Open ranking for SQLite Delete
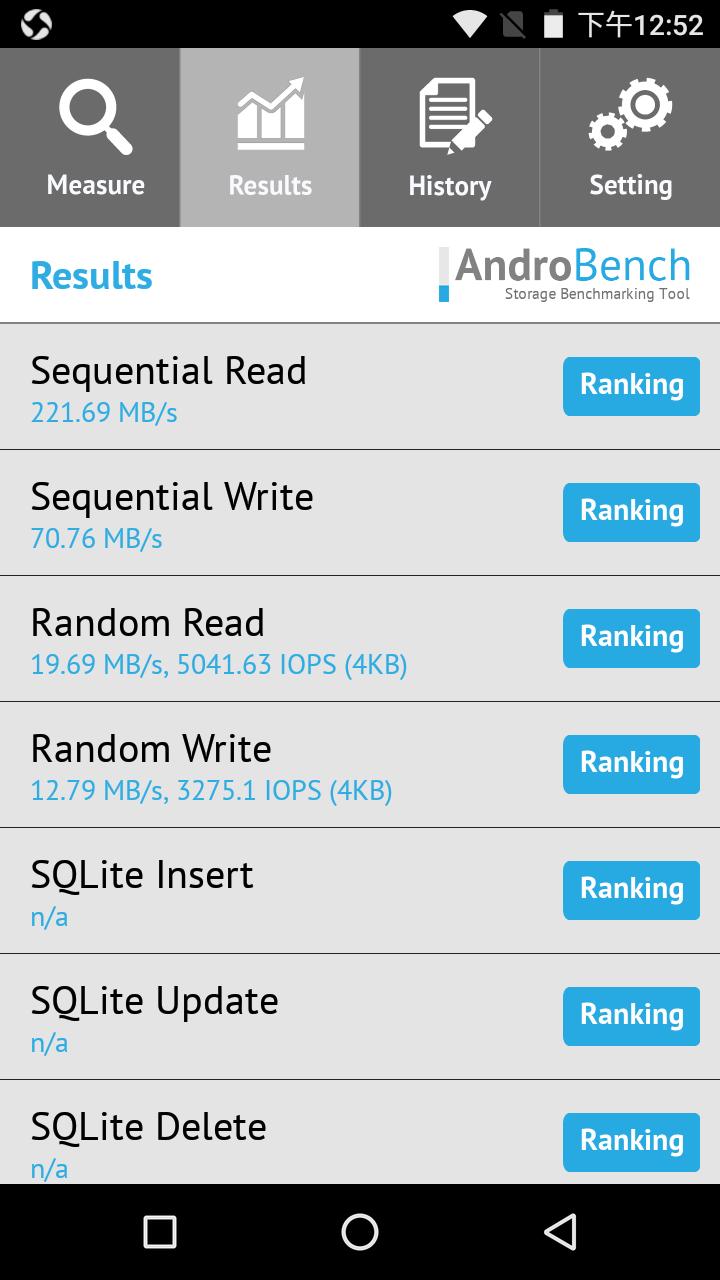The image size is (720, 1280). pos(631,1142)
